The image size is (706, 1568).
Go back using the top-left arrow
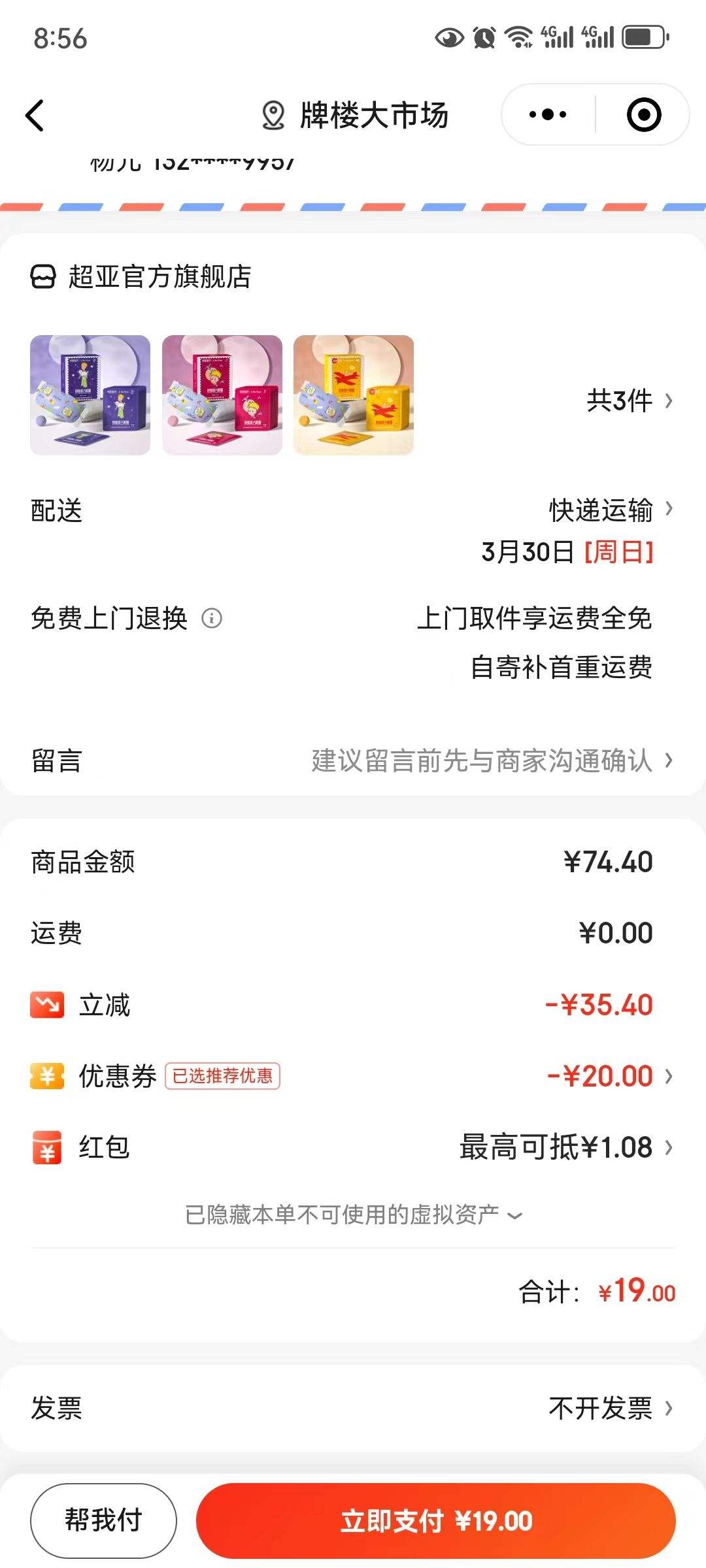click(35, 116)
